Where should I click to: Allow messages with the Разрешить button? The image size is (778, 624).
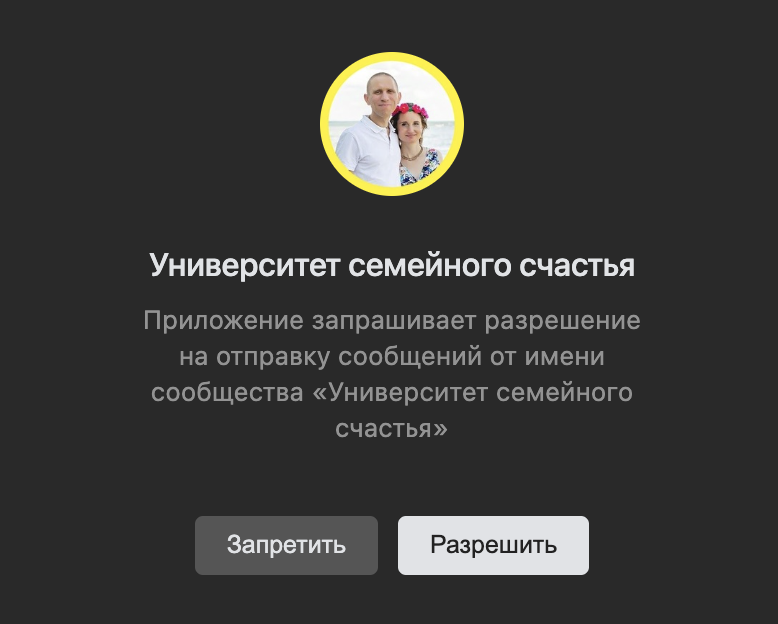(x=493, y=545)
